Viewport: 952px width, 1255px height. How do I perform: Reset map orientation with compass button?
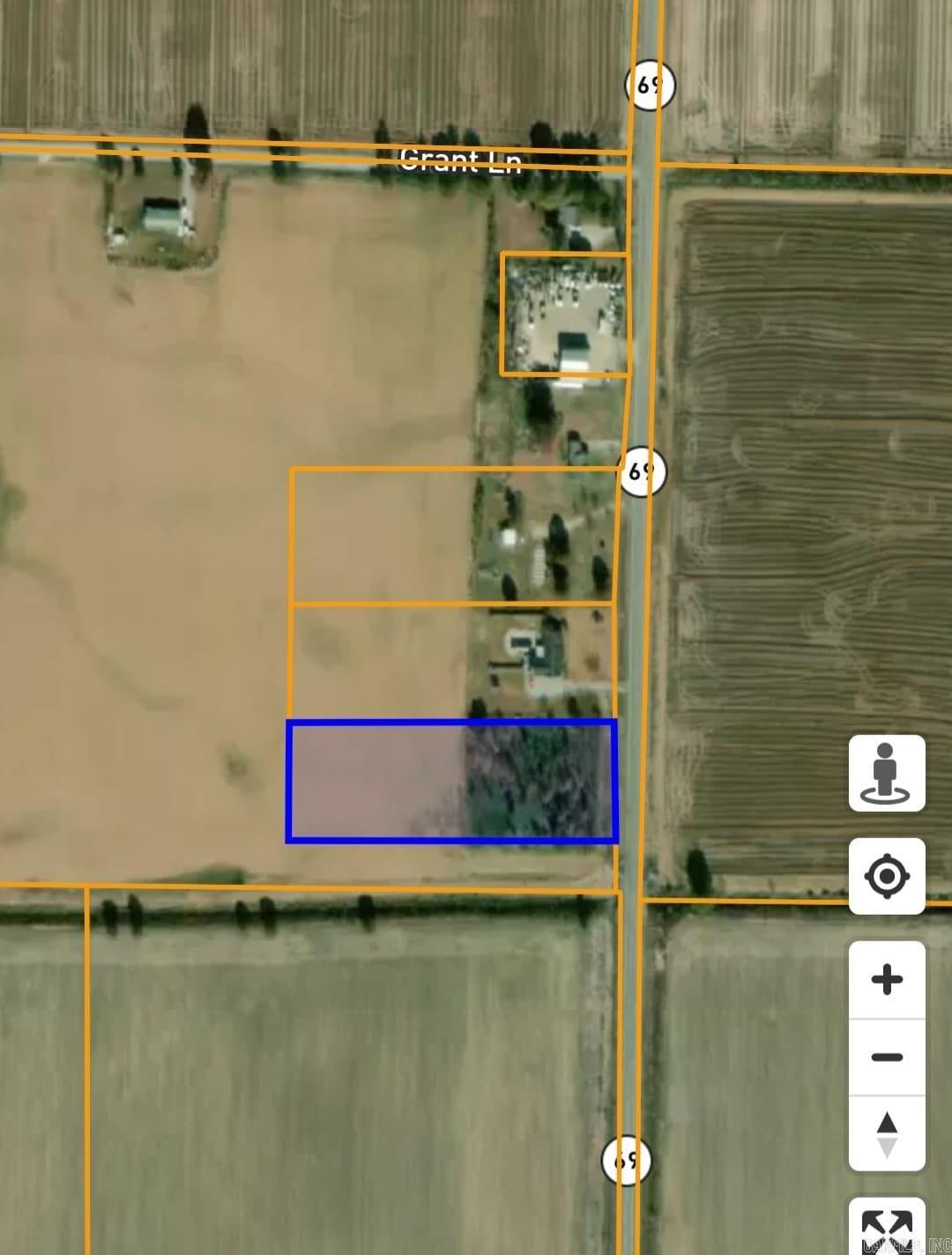(887, 1134)
